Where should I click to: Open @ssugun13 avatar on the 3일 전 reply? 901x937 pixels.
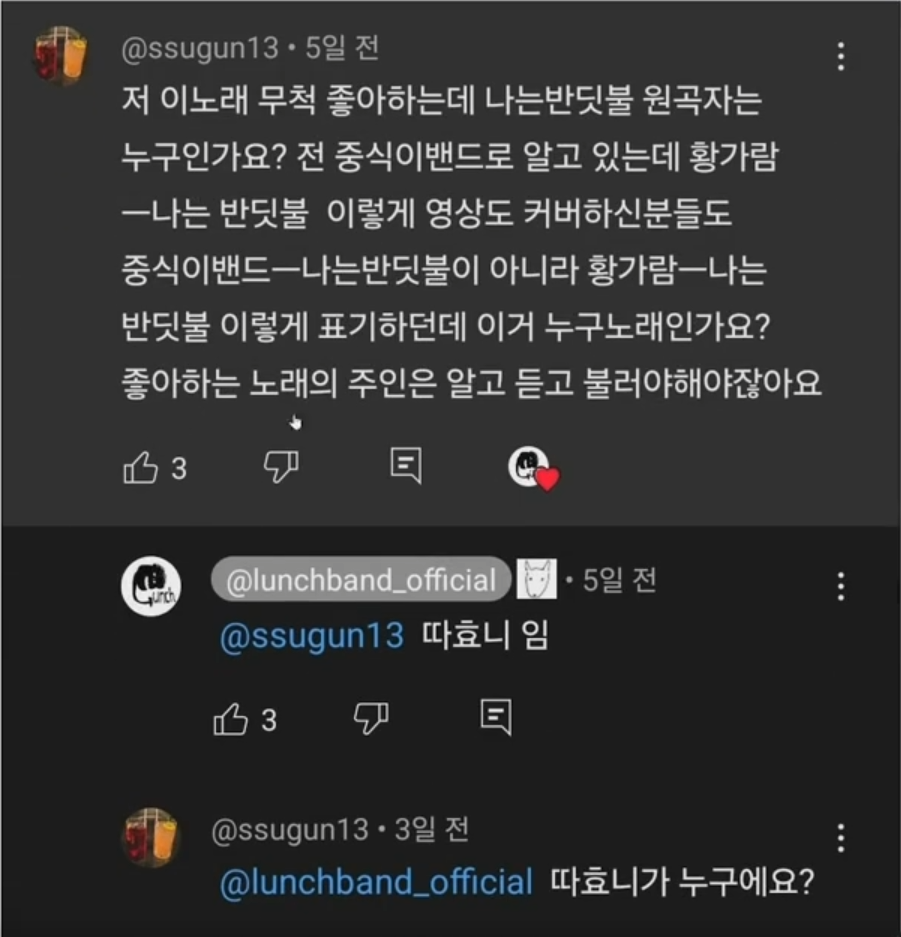(x=151, y=838)
